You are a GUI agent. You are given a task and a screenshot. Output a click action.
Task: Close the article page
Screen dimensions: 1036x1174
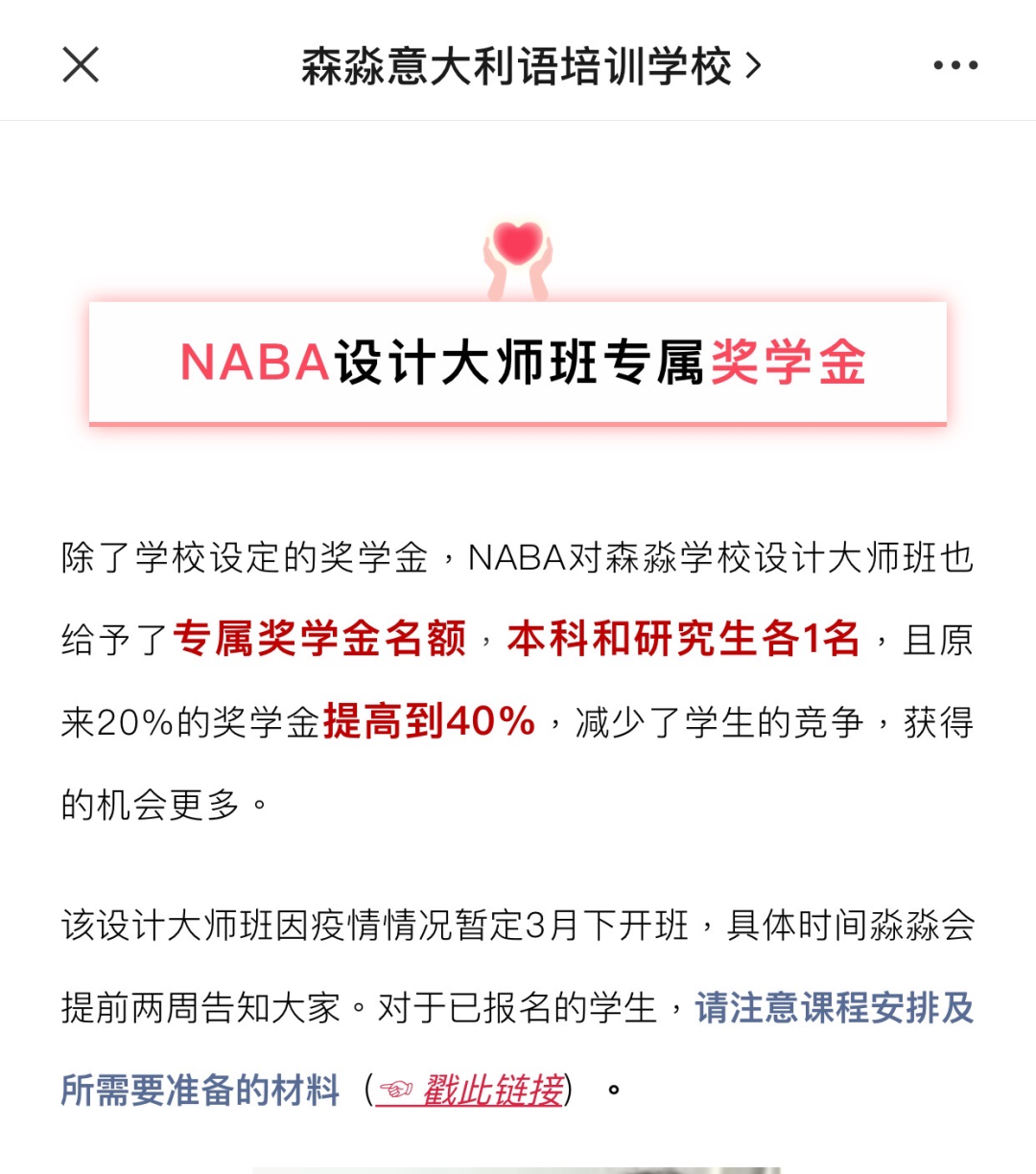coord(81,65)
